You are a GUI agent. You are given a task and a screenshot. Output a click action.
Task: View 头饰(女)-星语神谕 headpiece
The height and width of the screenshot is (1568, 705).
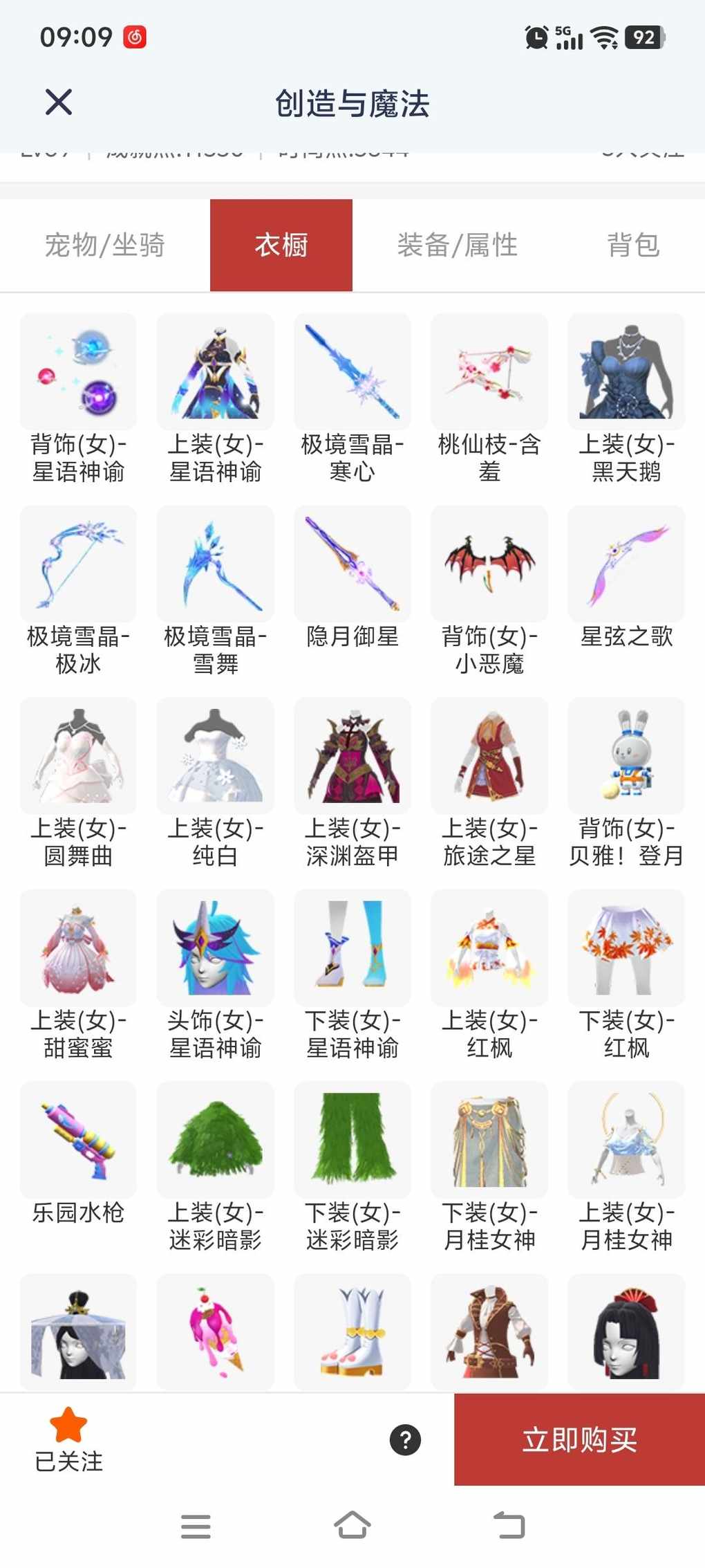point(216,948)
